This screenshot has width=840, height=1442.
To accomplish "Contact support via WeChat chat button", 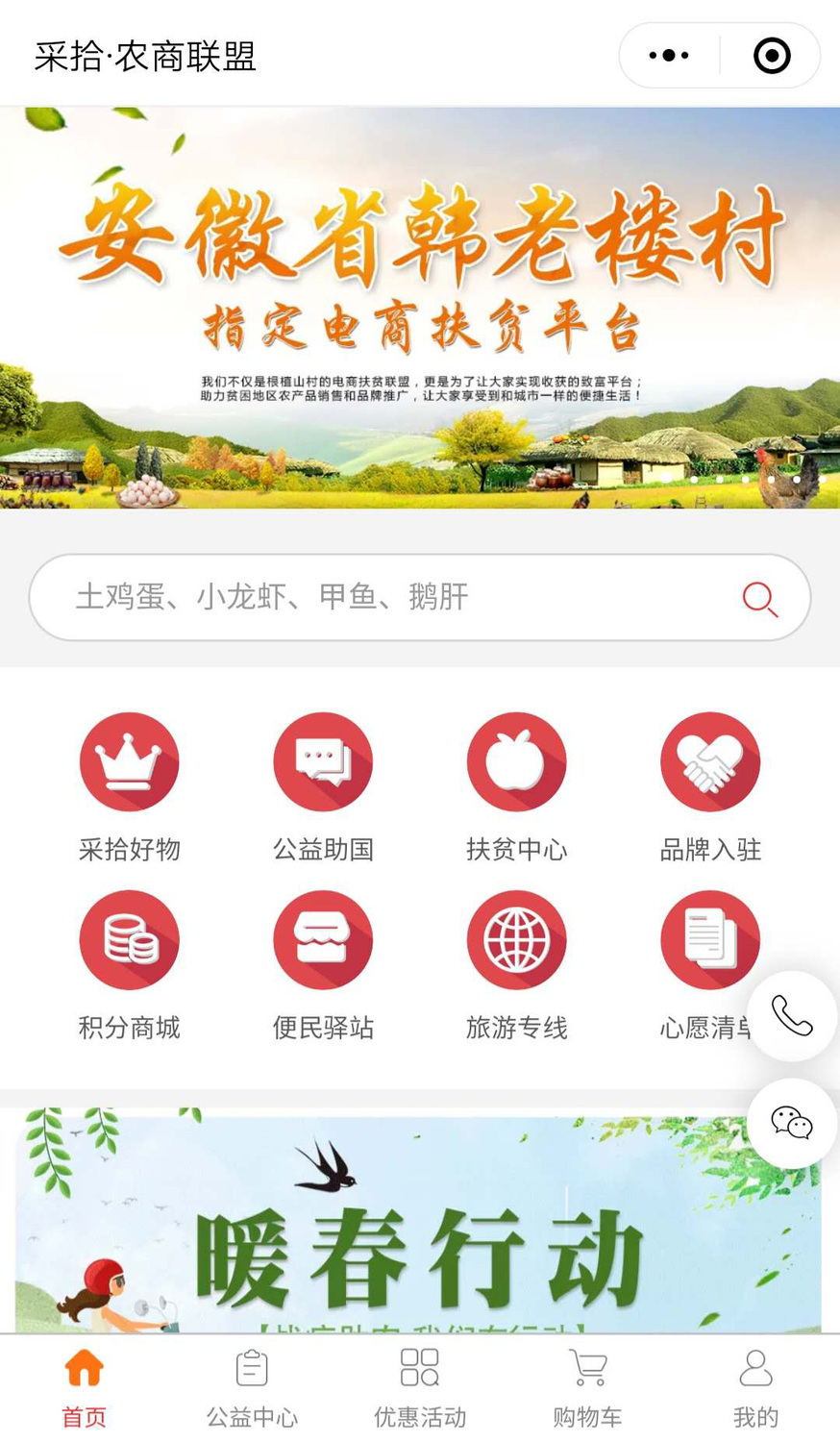I will (792, 1123).
